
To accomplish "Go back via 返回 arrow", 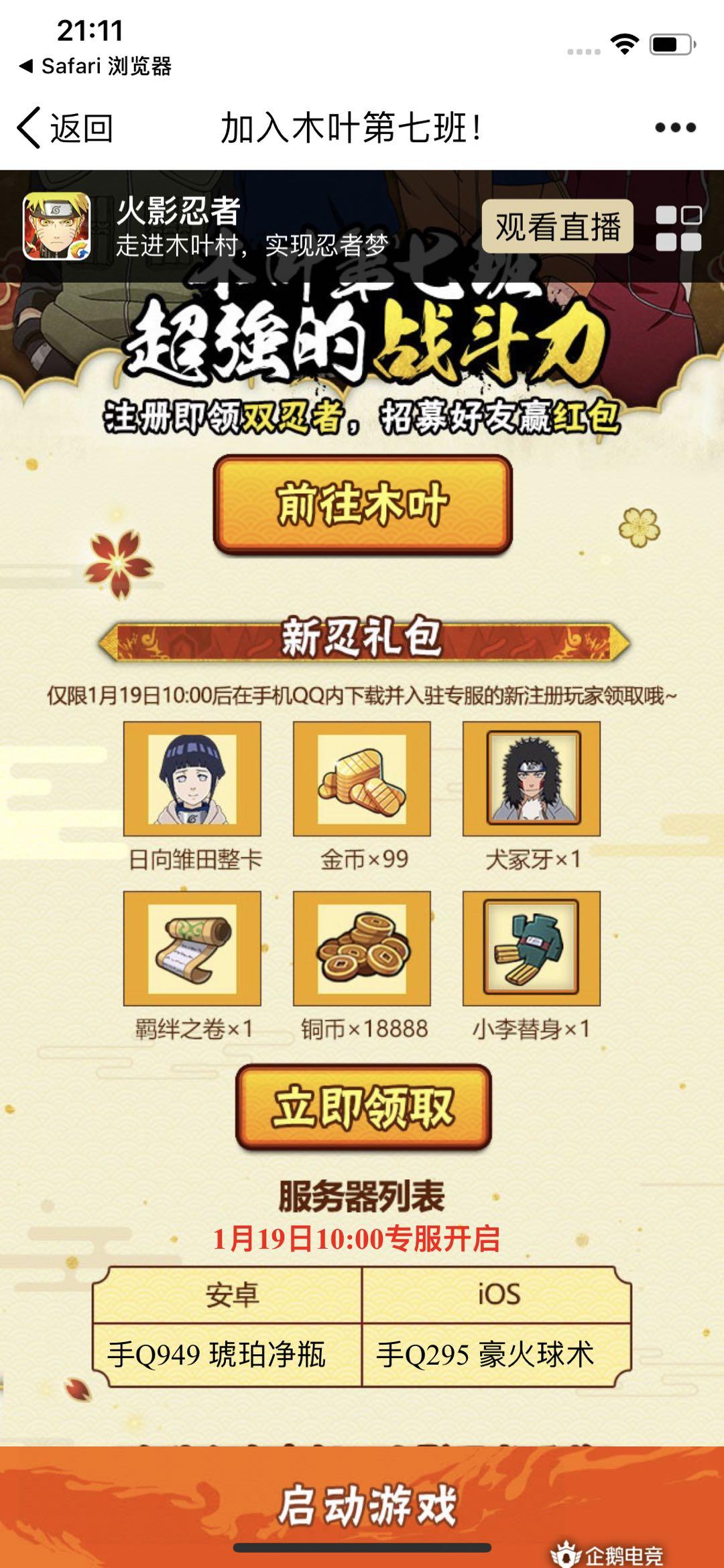I will [64, 127].
